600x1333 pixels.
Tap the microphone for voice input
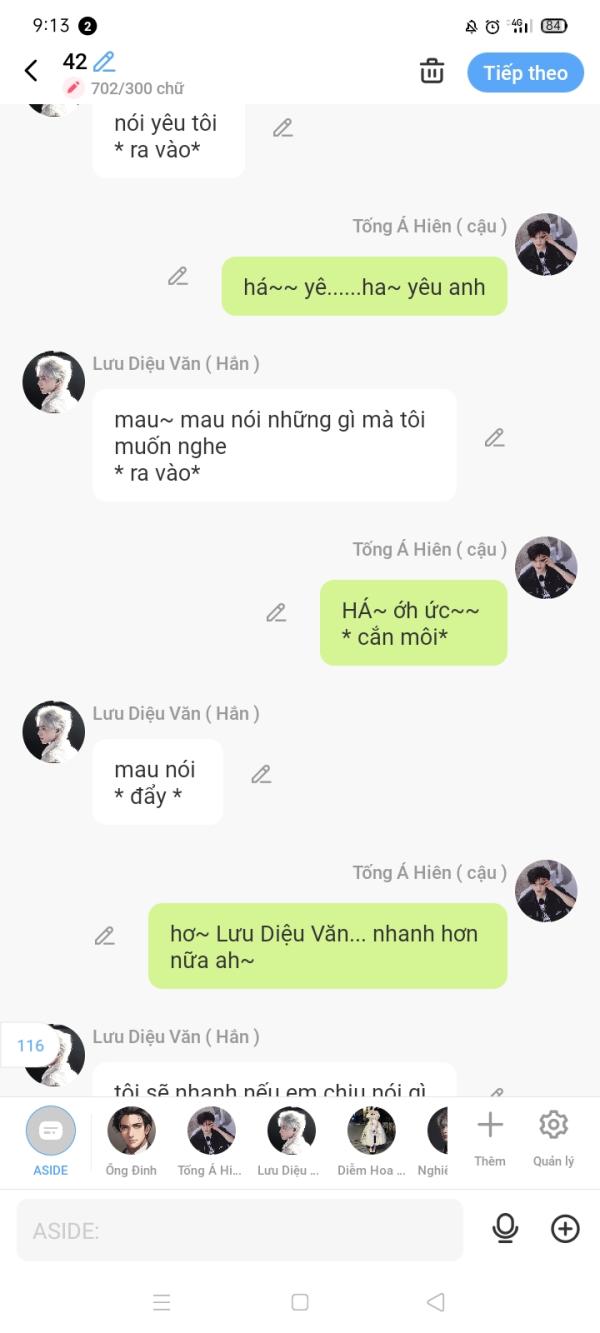506,1229
